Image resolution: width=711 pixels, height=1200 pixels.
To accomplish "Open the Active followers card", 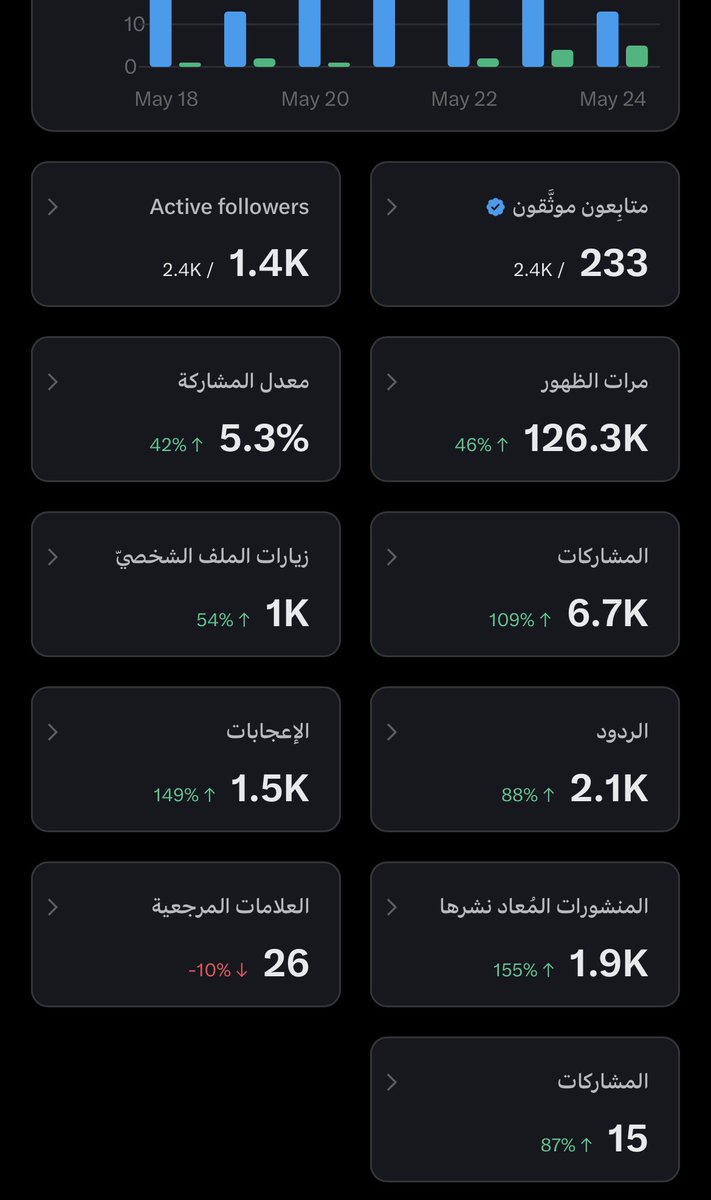I will (186, 234).
